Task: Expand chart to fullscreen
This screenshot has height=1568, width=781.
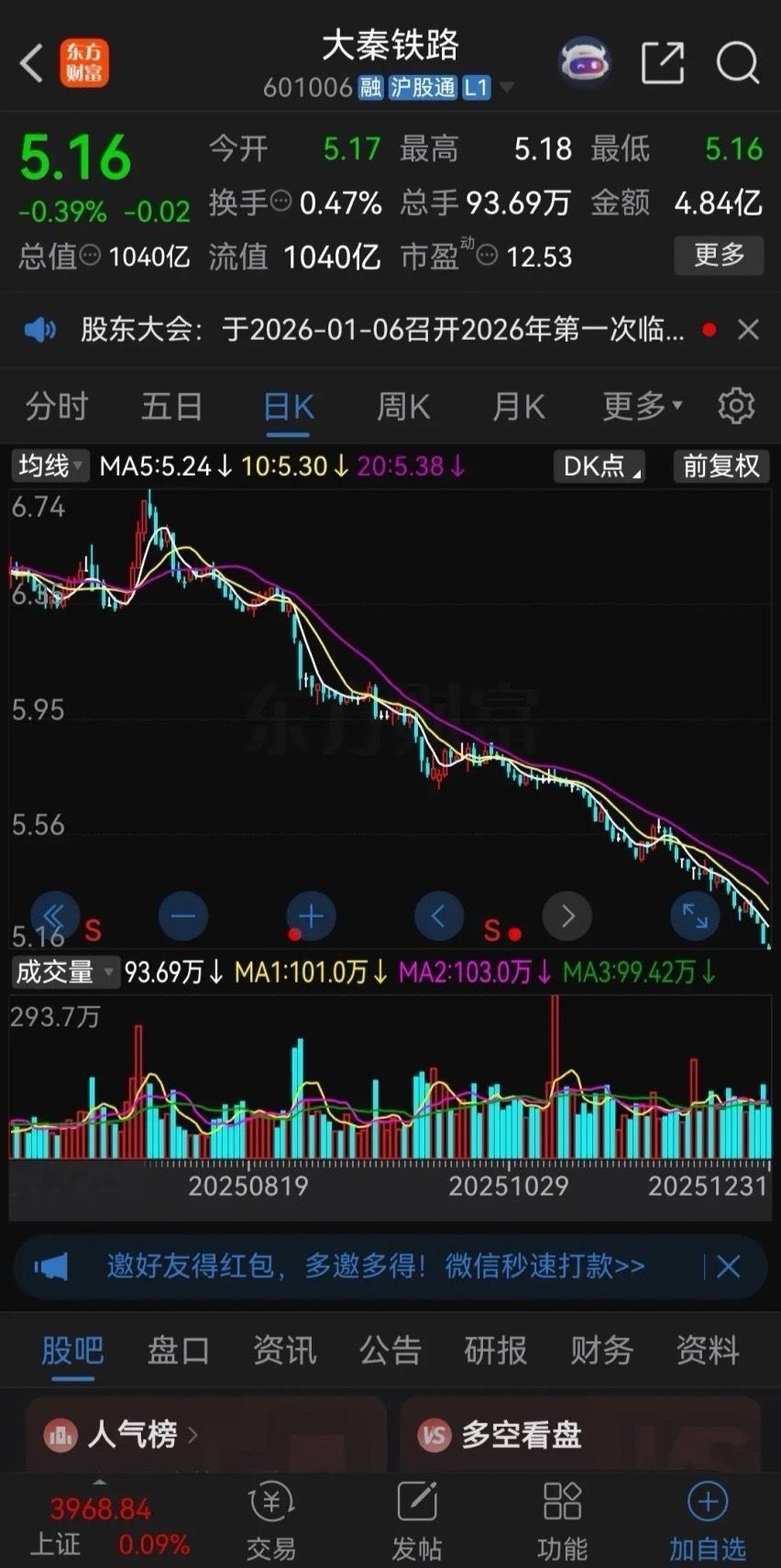Action: coord(695,916)
